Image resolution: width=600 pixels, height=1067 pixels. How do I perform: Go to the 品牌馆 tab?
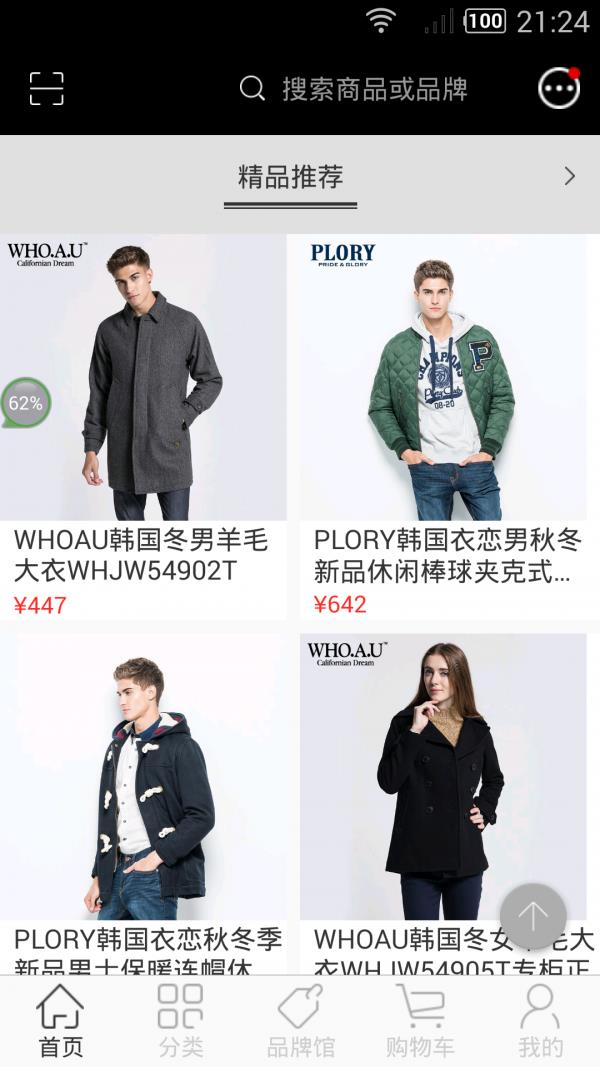(x=300, y=1020)
